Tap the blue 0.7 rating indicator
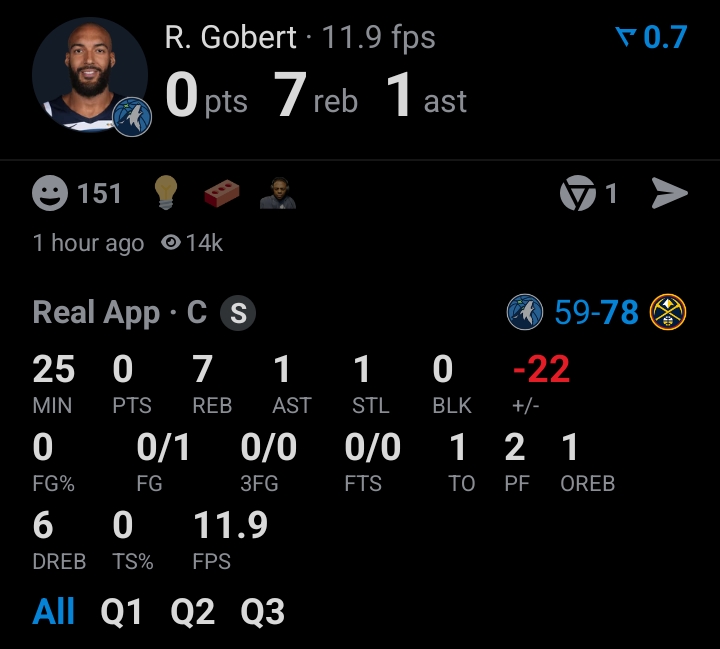This screenshot has height=649, width=720. 651,38
